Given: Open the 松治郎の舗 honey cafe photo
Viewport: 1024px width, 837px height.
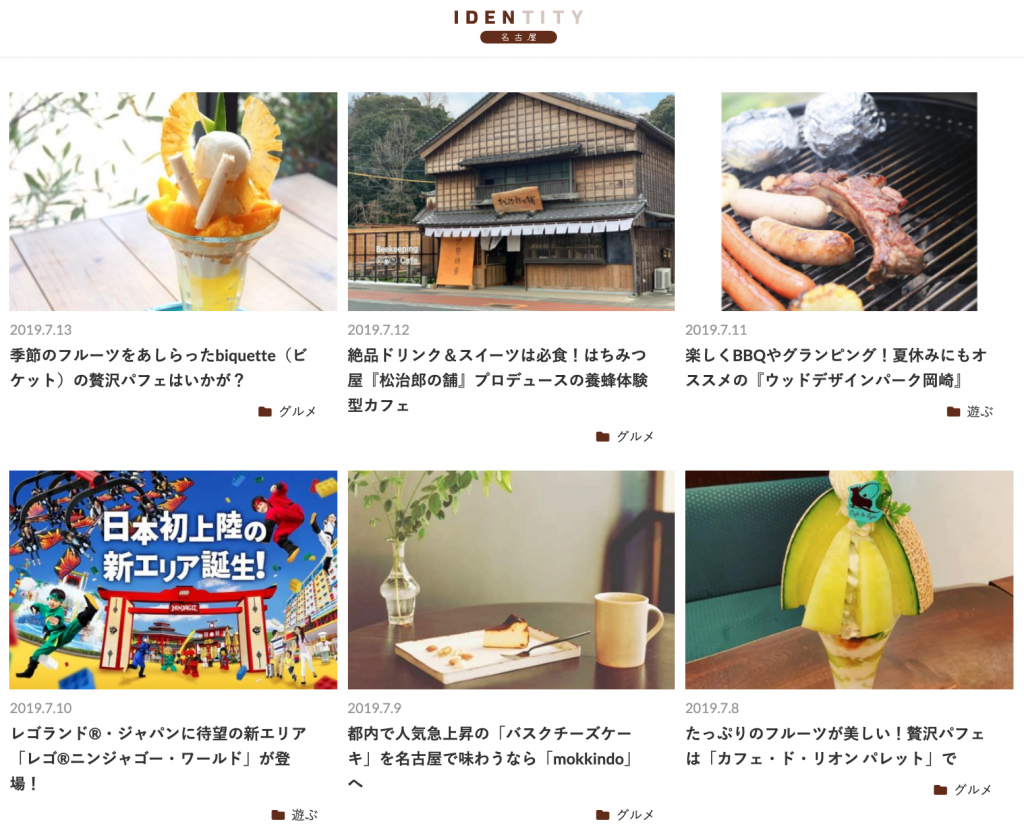Looking at the screenshot, I should click(511, 201).
